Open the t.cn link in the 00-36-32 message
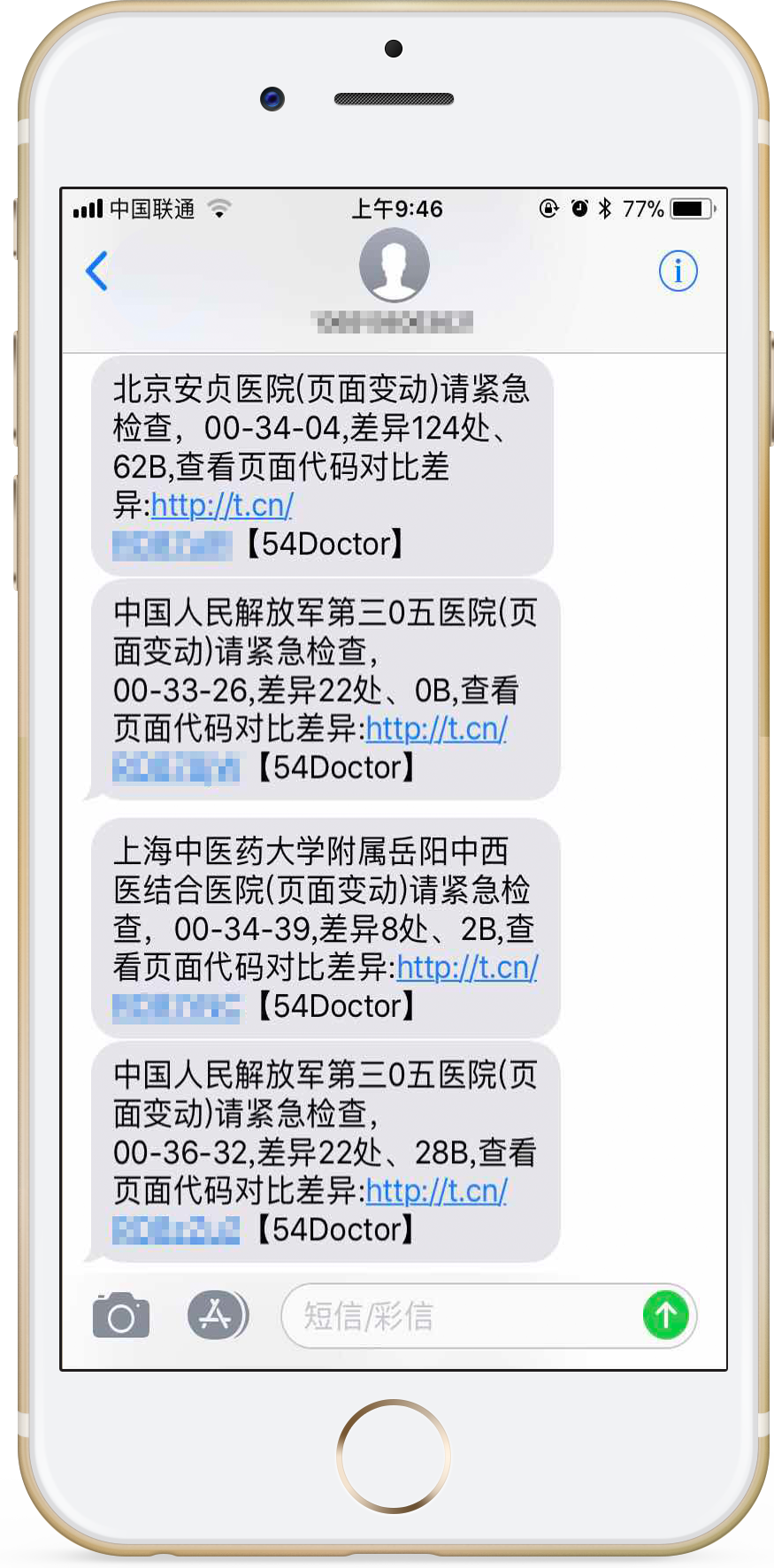 click(x=436, y=1191)
